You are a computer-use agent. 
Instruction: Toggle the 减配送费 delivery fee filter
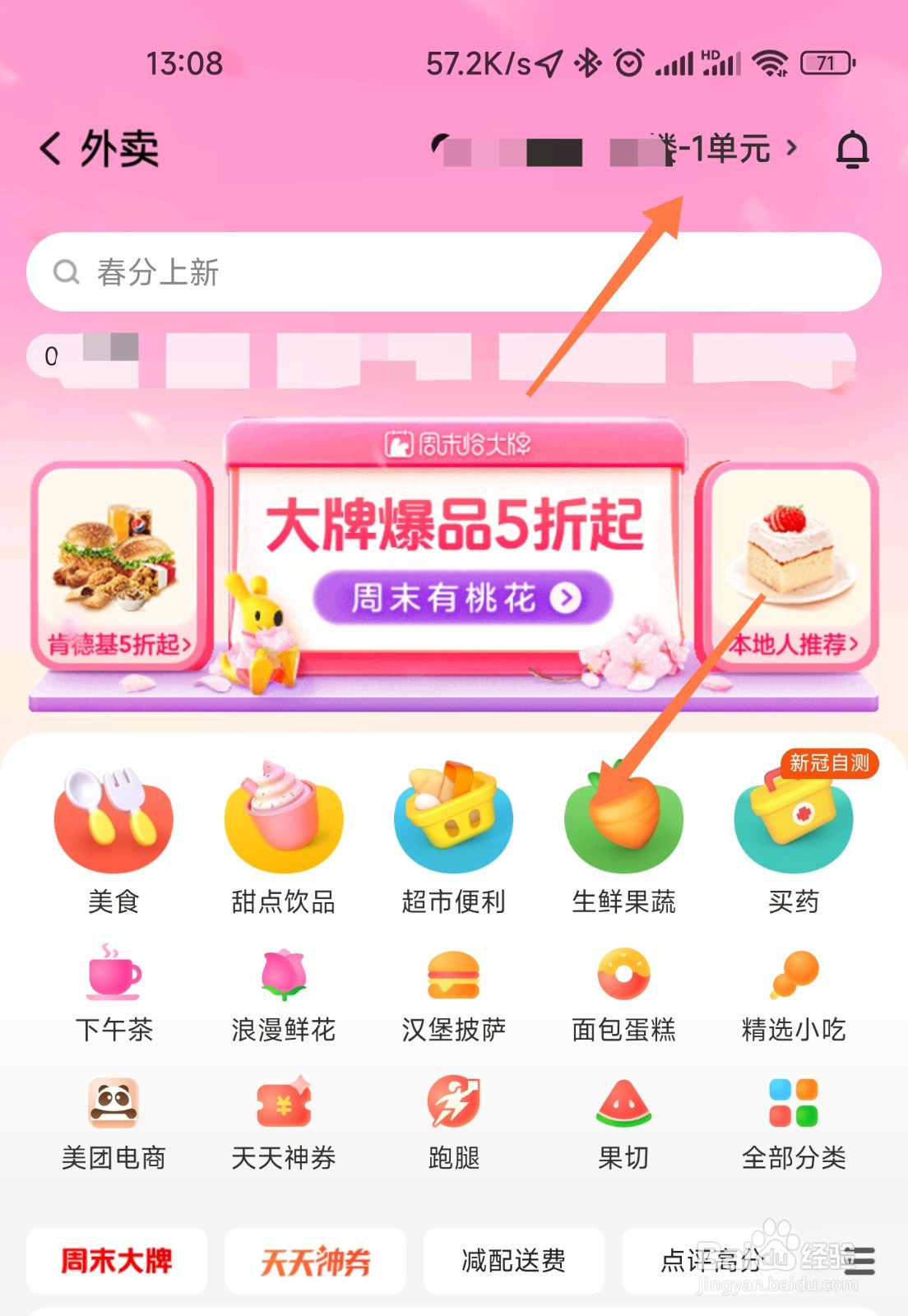[514, 1261]
